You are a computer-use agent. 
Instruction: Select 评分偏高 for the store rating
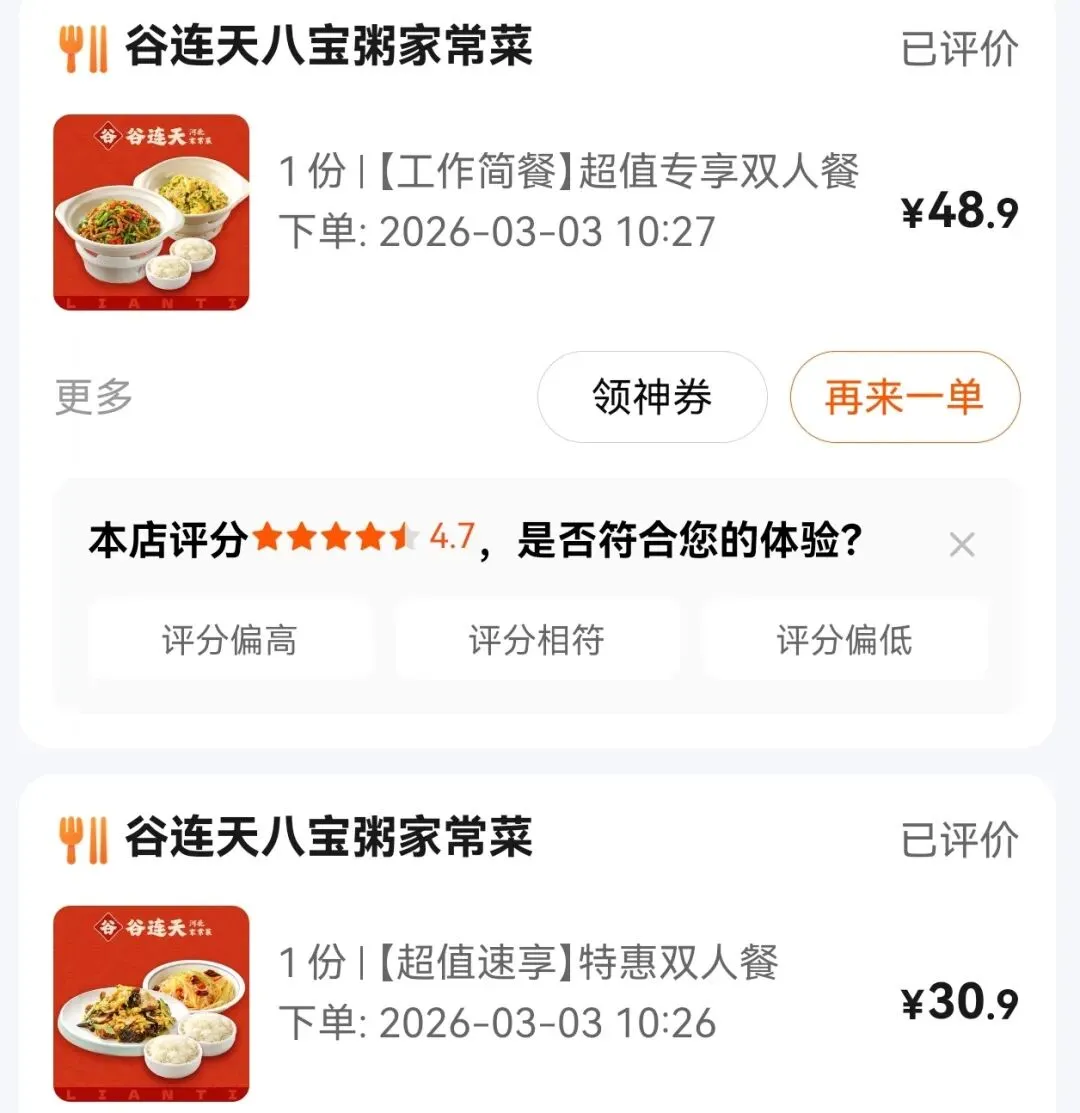point(229,640)
